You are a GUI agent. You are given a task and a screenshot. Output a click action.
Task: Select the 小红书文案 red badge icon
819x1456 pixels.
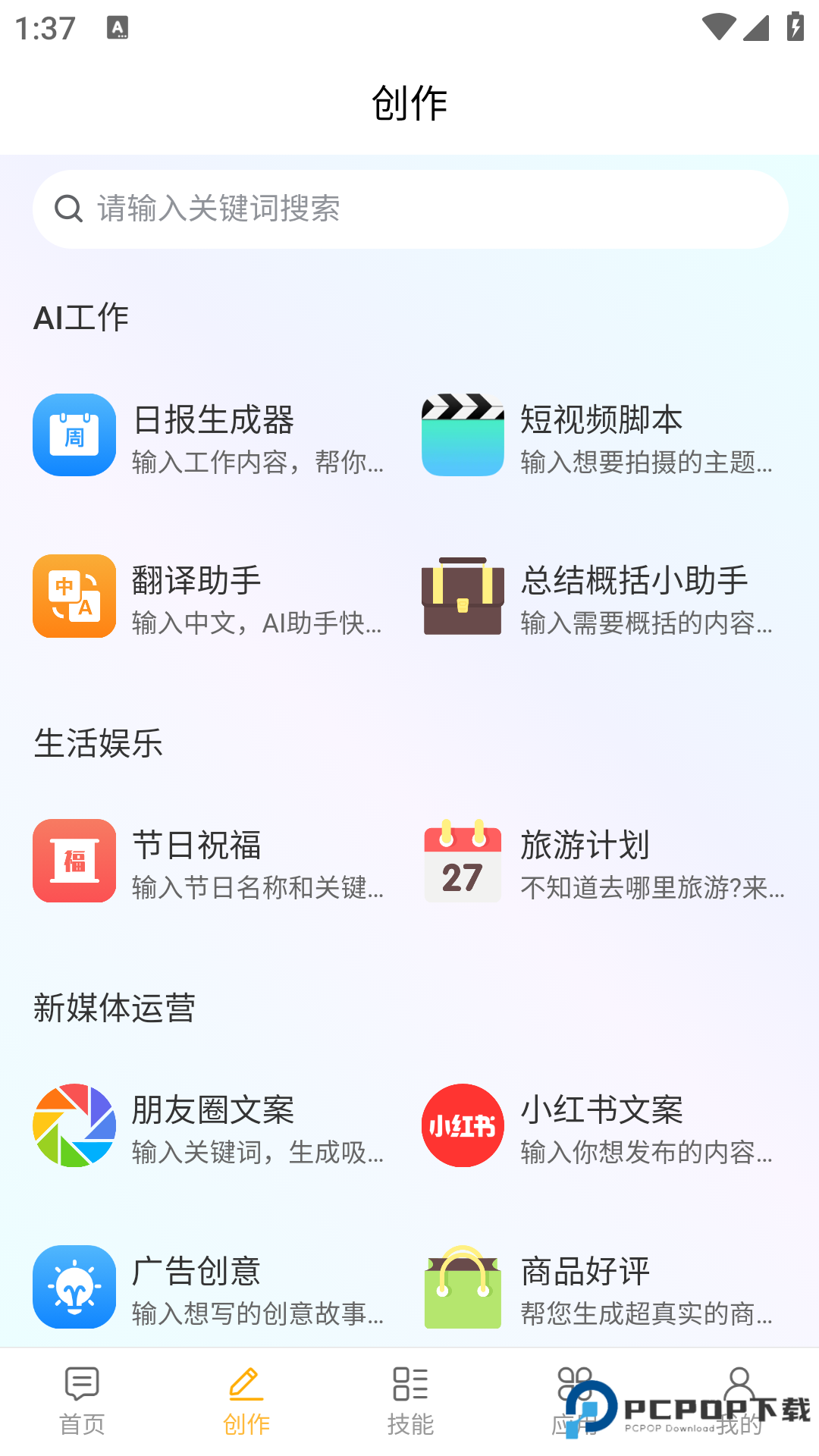click(x=462, y=1125)
